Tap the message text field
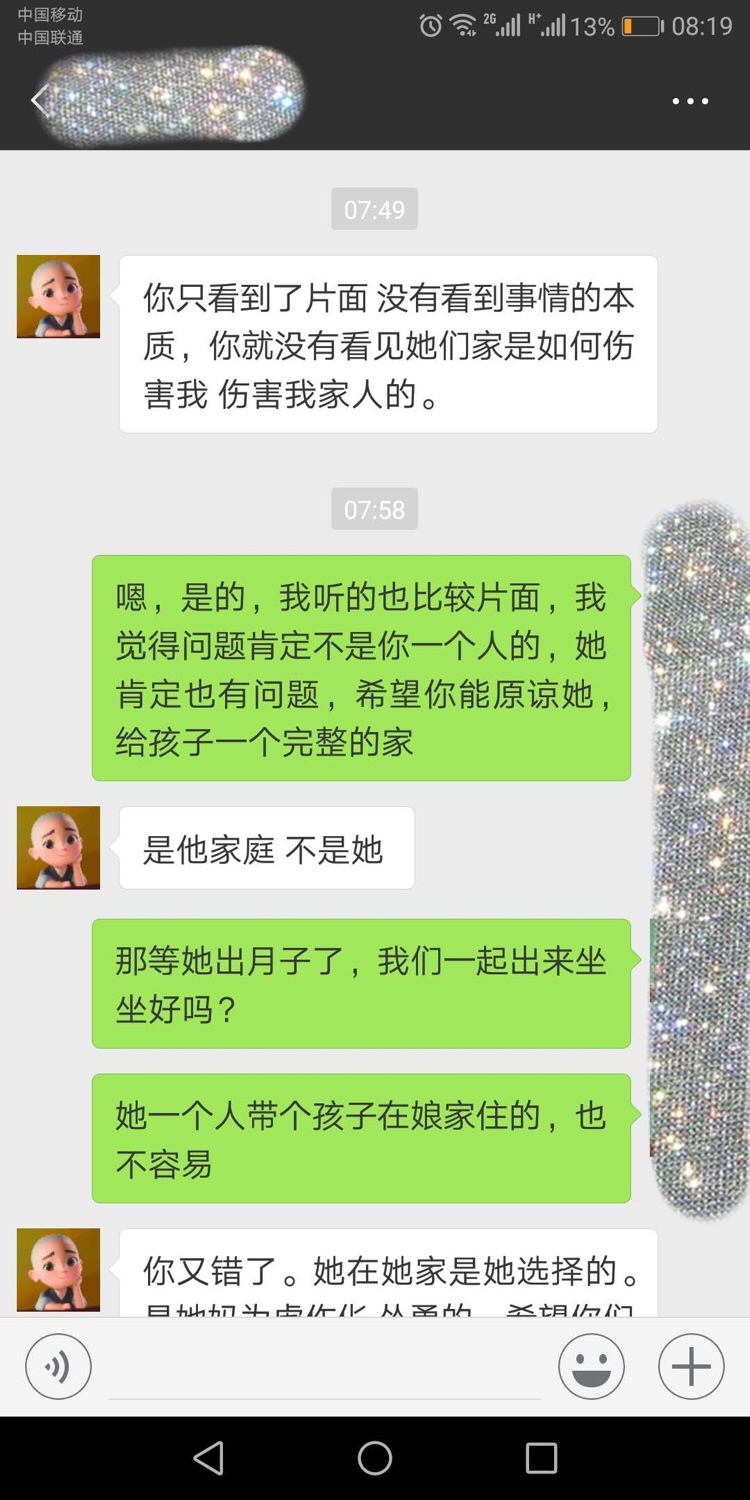This screenshot has height=1500, width=750. (325, 1368)
